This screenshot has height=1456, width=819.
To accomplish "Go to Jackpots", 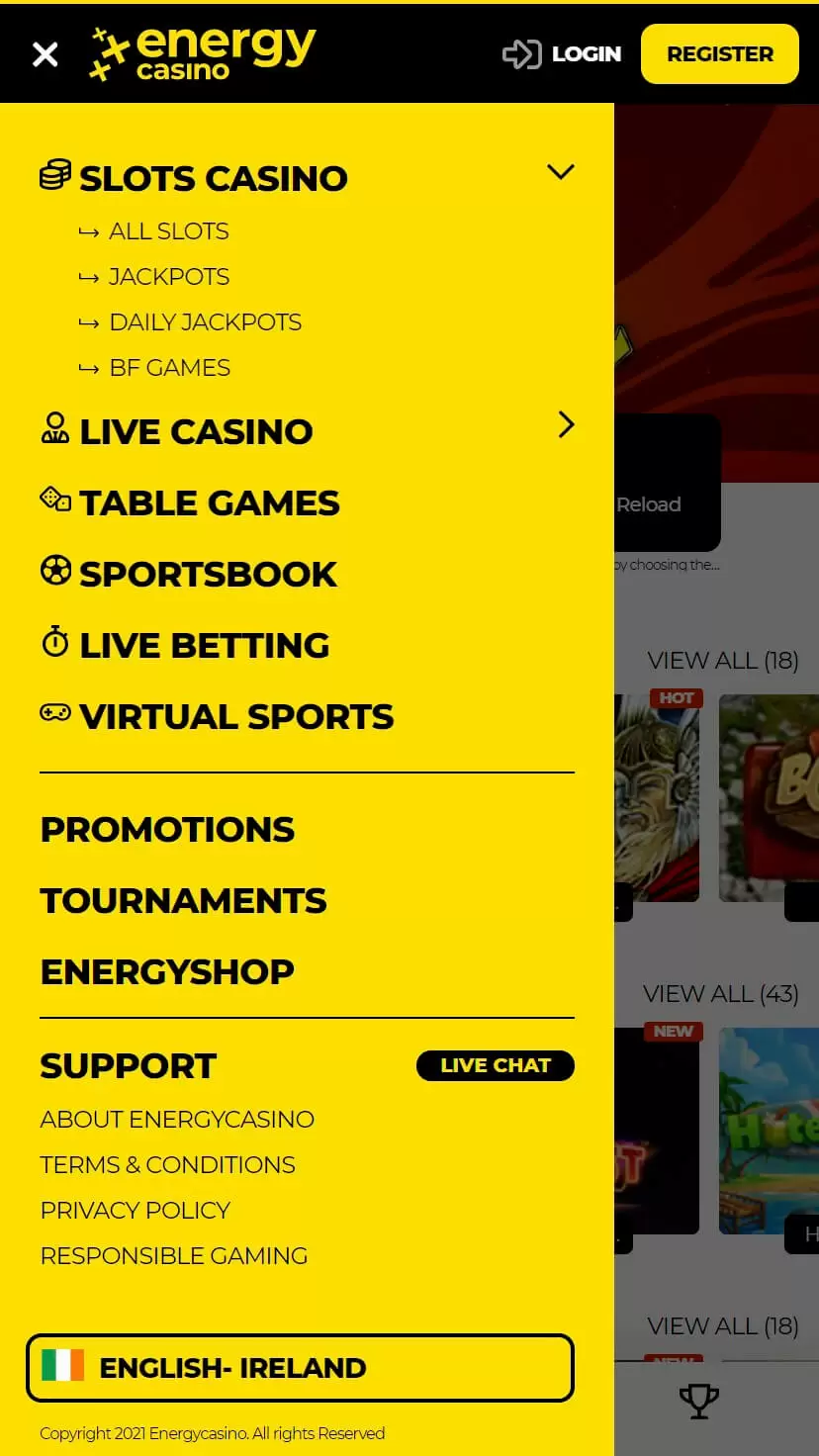I will [168, 277].
